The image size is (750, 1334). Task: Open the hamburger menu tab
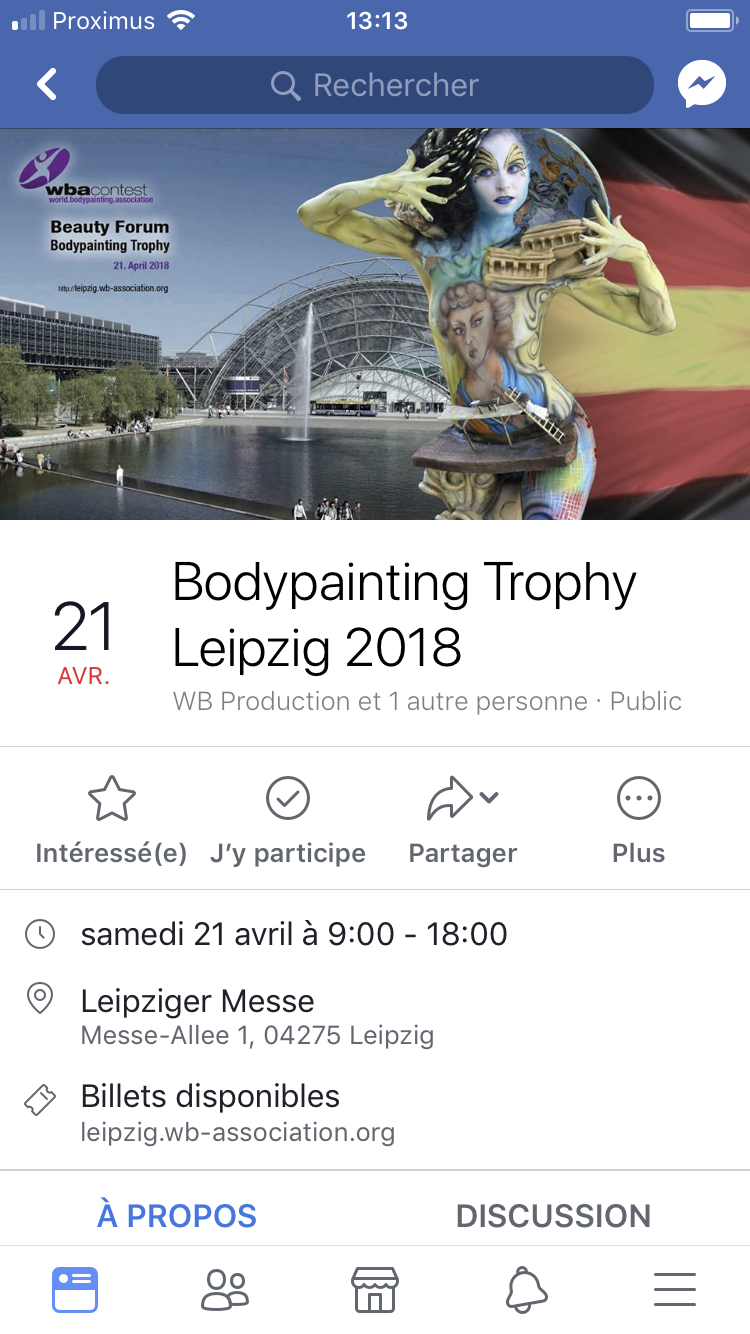pyautogui.click(x=675, y=1290)
